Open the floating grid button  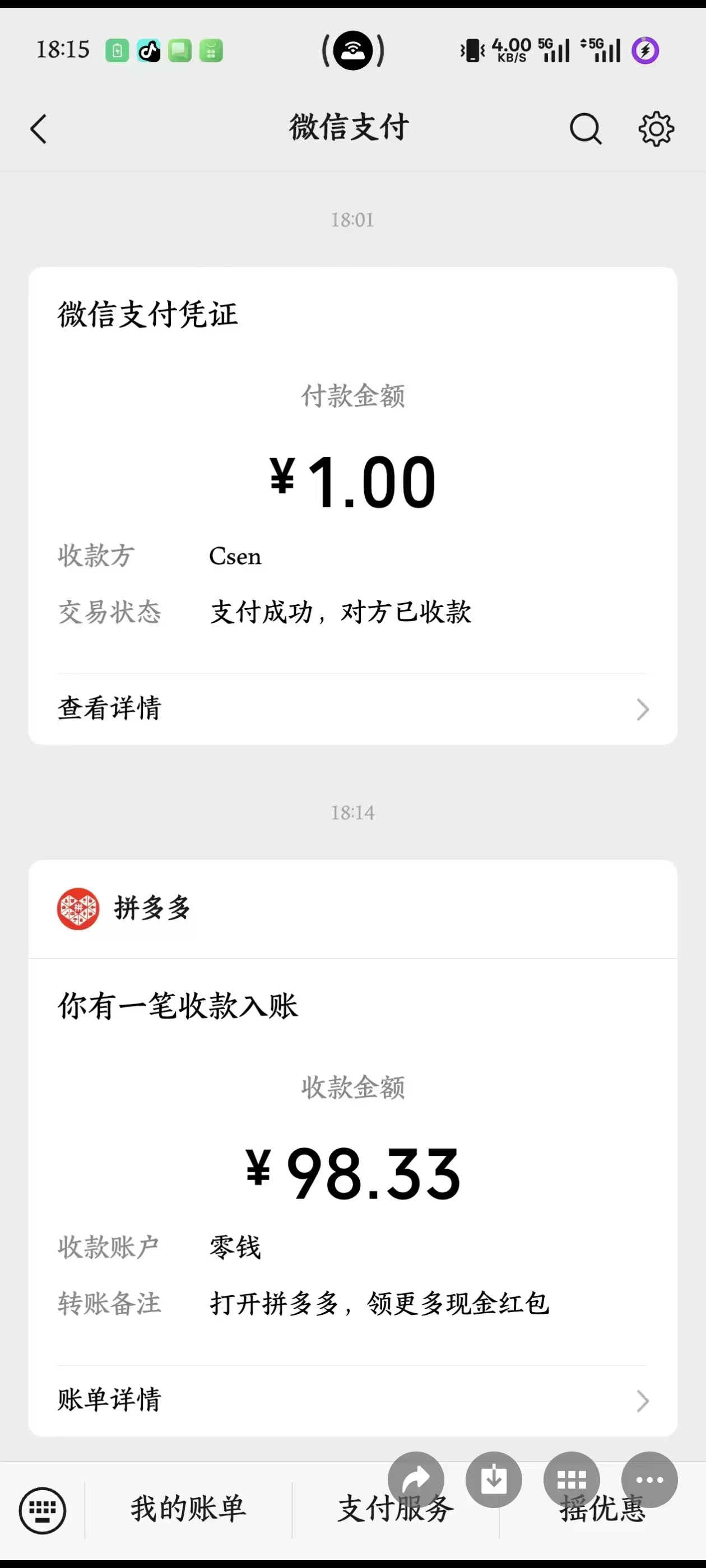(x=572, y=1479)
